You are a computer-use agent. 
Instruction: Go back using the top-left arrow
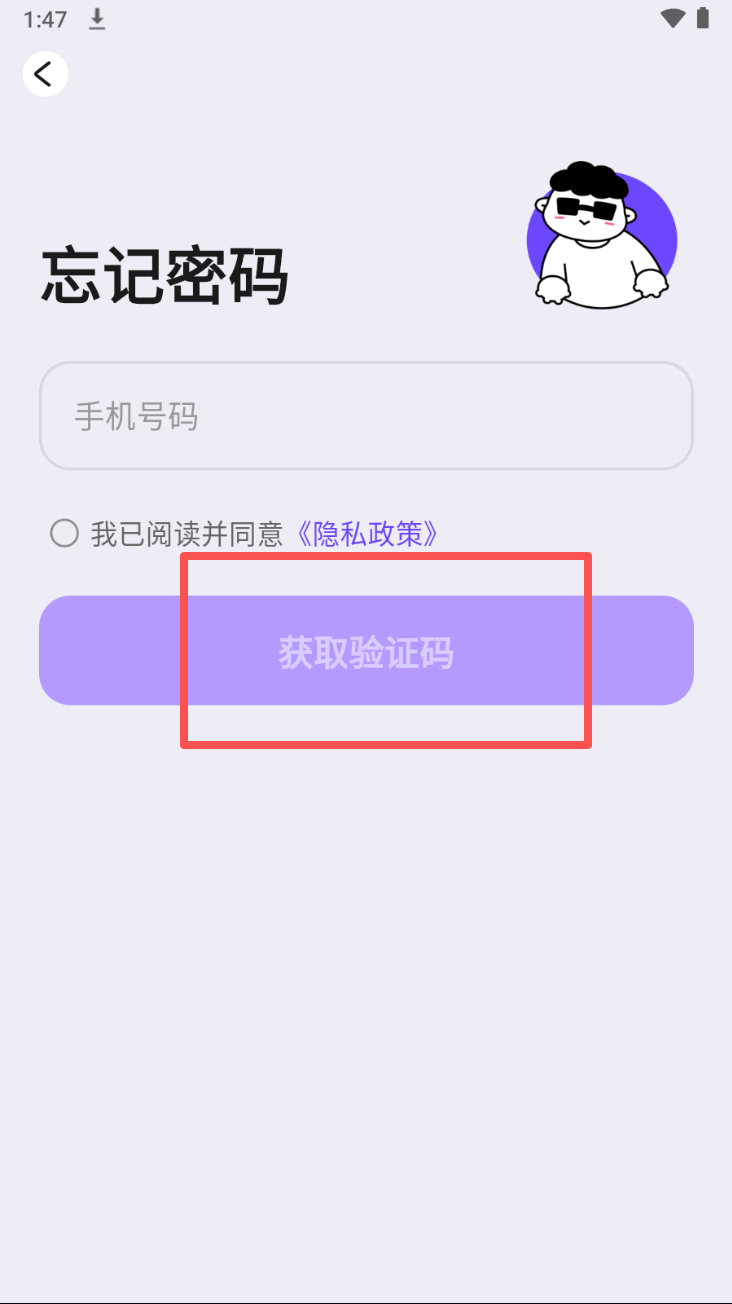45,74
